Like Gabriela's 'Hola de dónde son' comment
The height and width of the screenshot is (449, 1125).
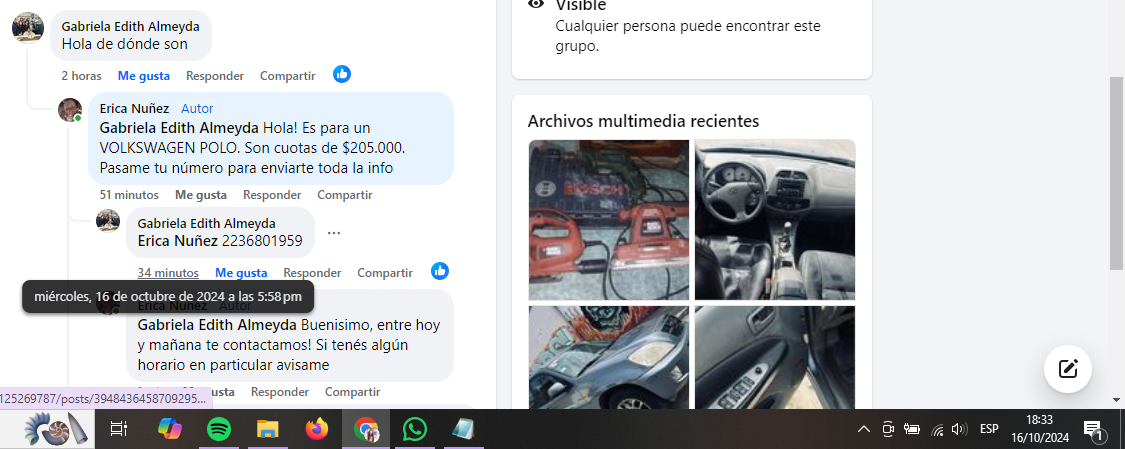click(x=143, y=76)
